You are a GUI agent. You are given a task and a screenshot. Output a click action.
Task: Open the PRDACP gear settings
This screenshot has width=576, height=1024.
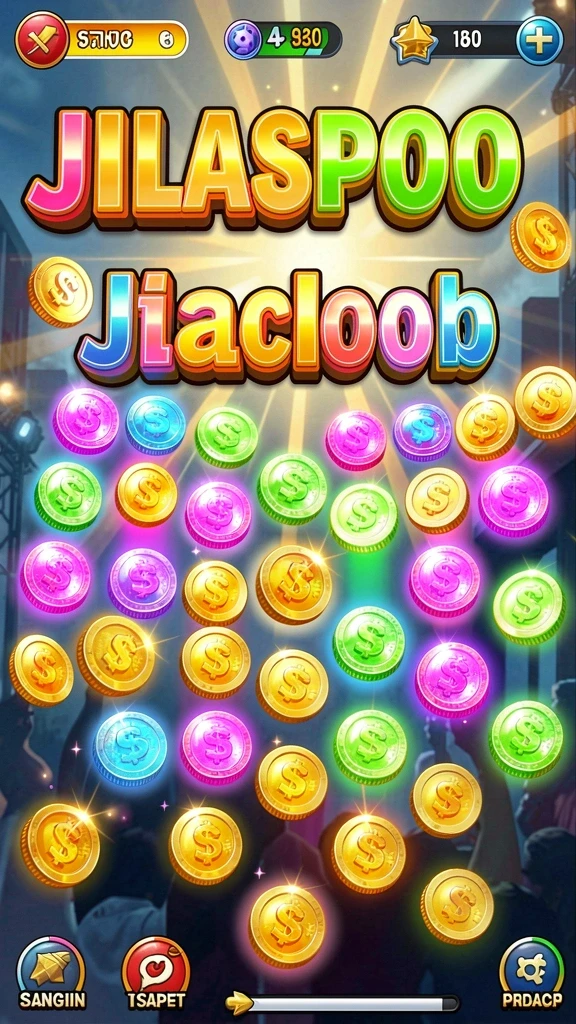pos(531,973)
